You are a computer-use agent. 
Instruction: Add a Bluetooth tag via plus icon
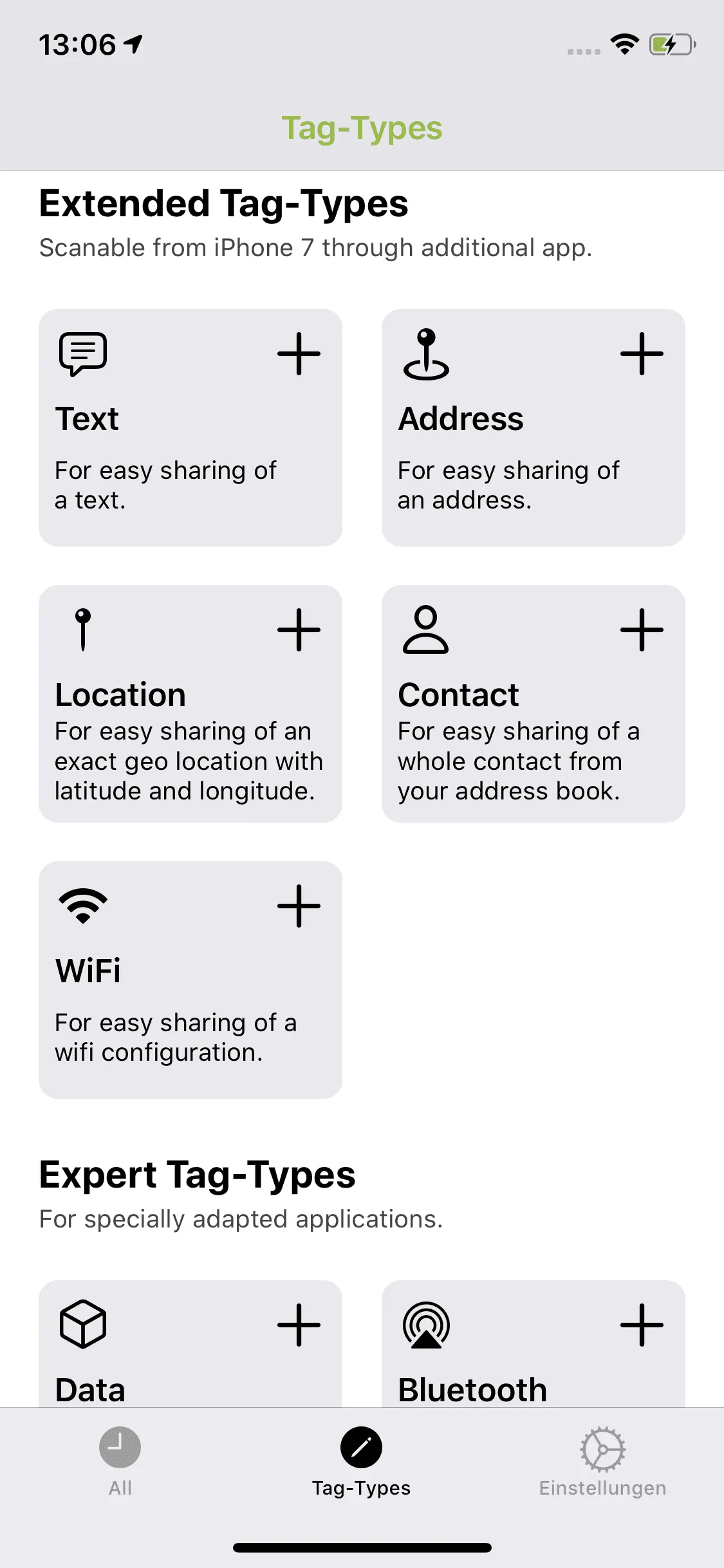[642, 1325]
